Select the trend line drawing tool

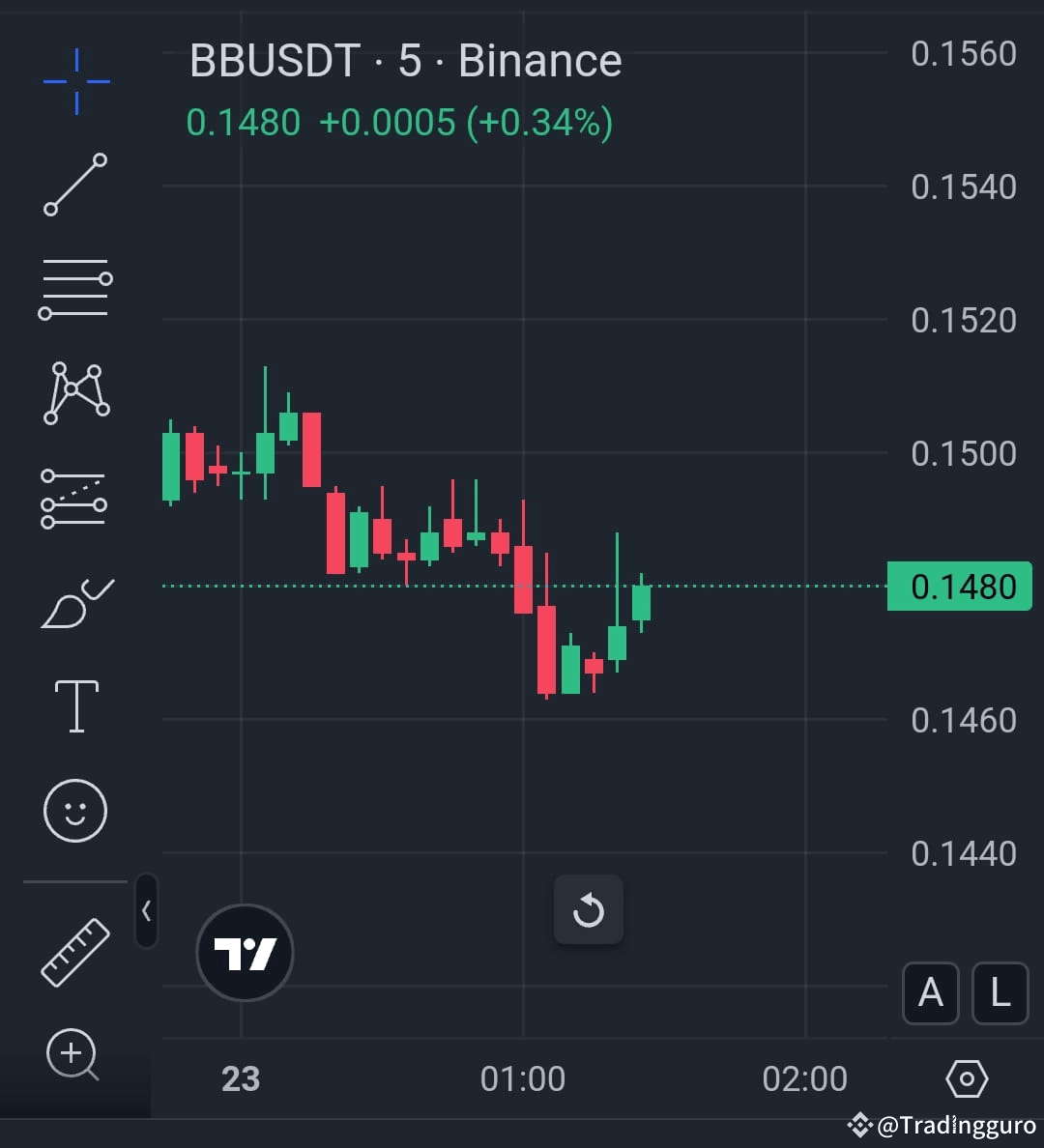pyautogui.click(x=75, y=184)
